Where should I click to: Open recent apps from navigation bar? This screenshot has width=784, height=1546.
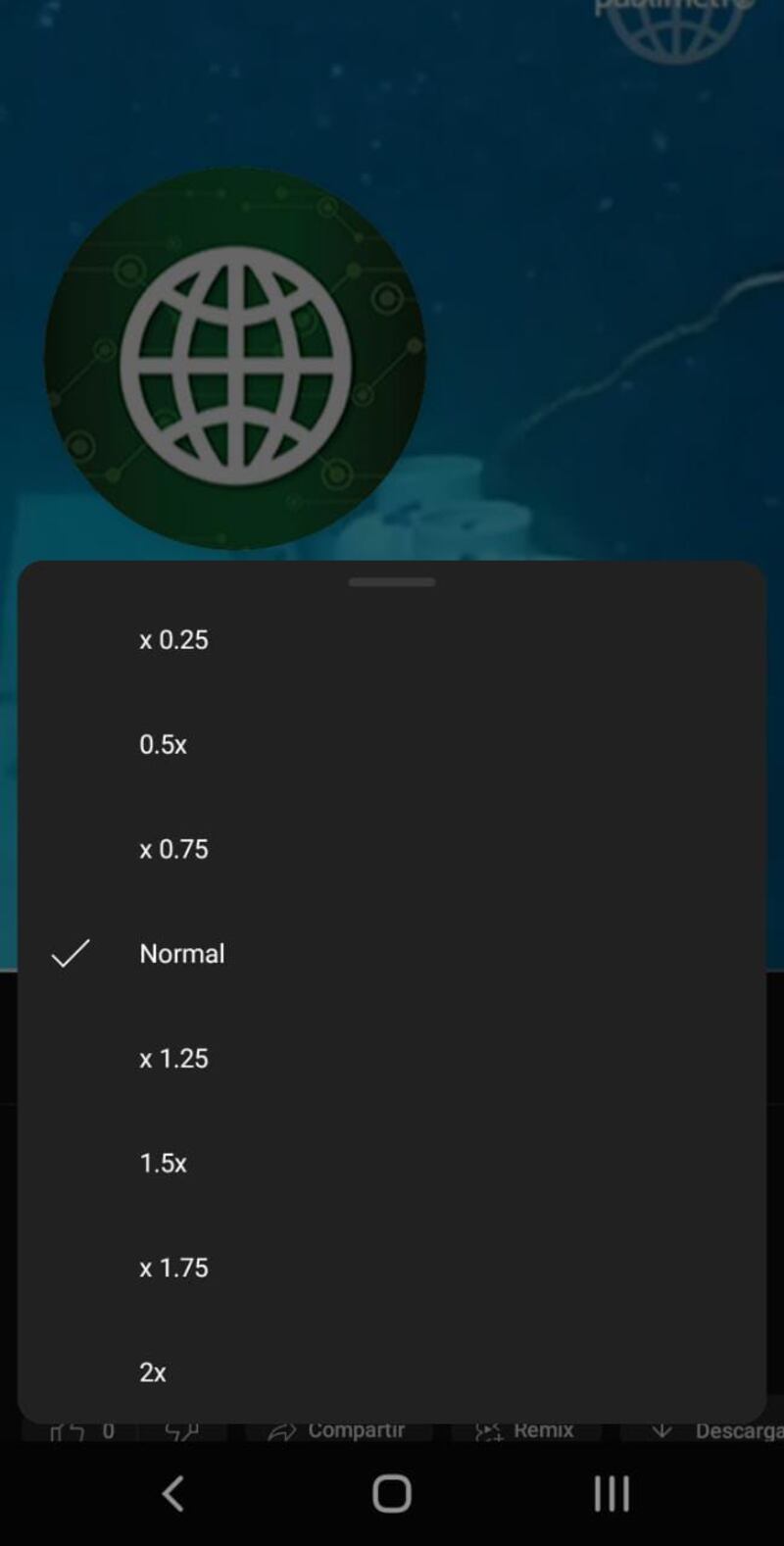611,1494
